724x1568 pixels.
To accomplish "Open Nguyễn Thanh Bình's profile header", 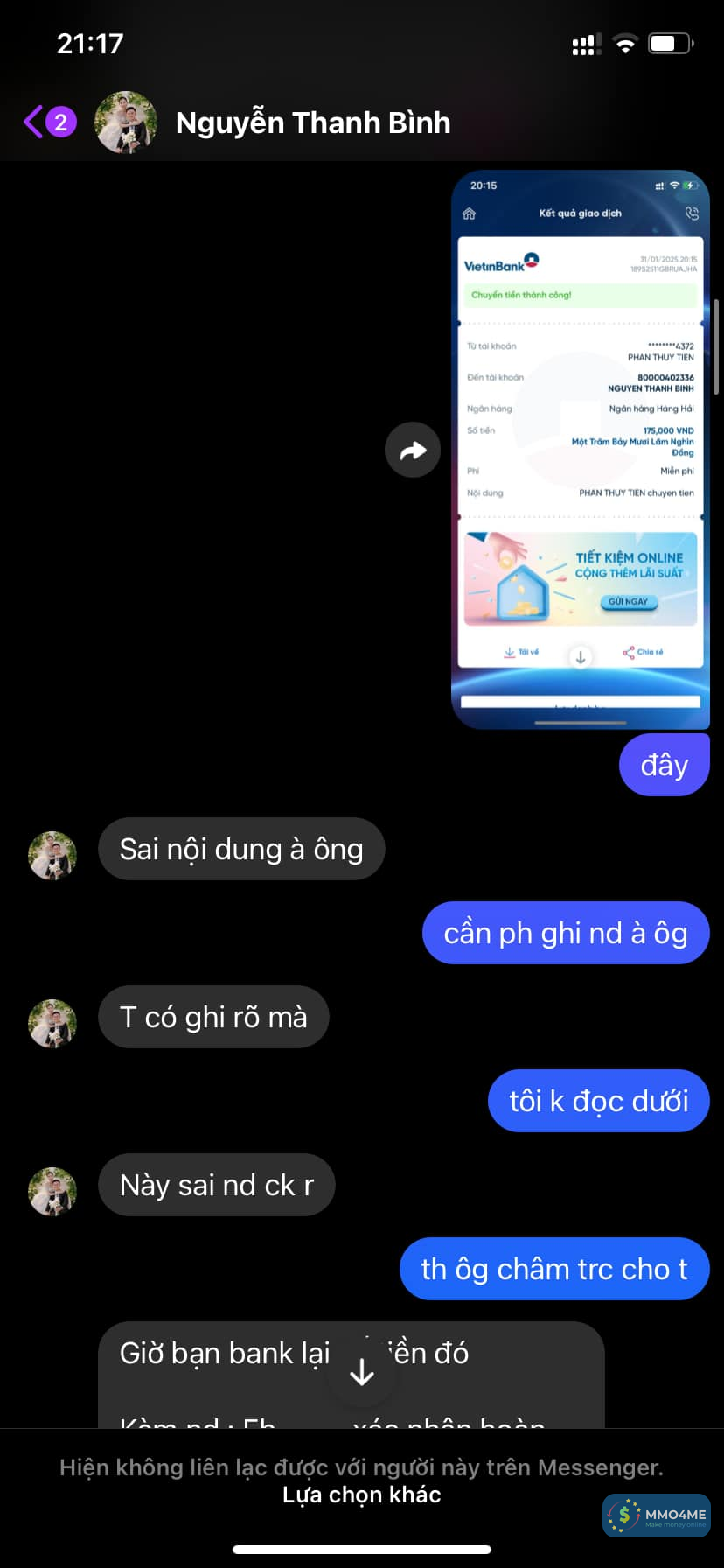I will [x=312, y=122].
